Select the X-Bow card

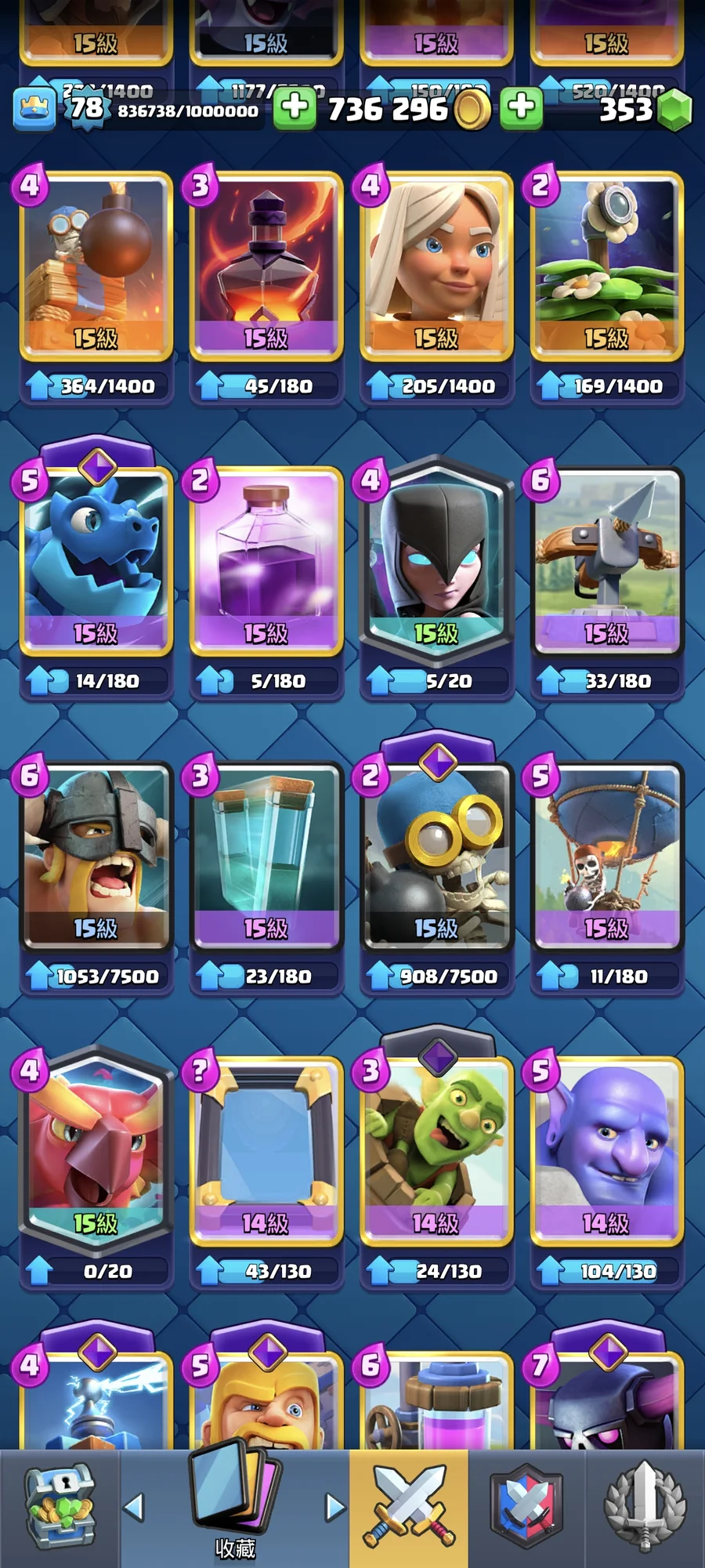pos(606,560)
